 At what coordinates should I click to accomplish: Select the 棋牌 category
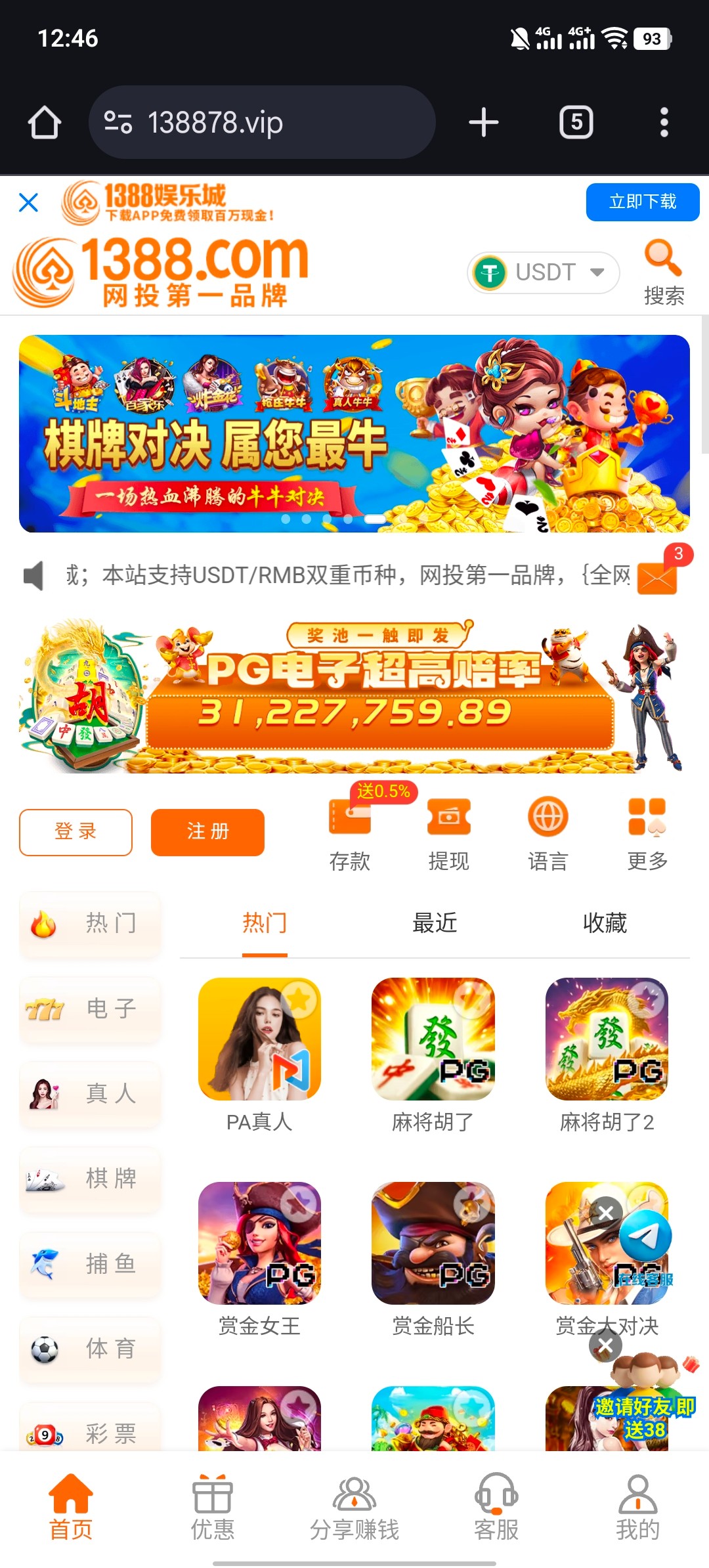click(x=91, y=1179)
